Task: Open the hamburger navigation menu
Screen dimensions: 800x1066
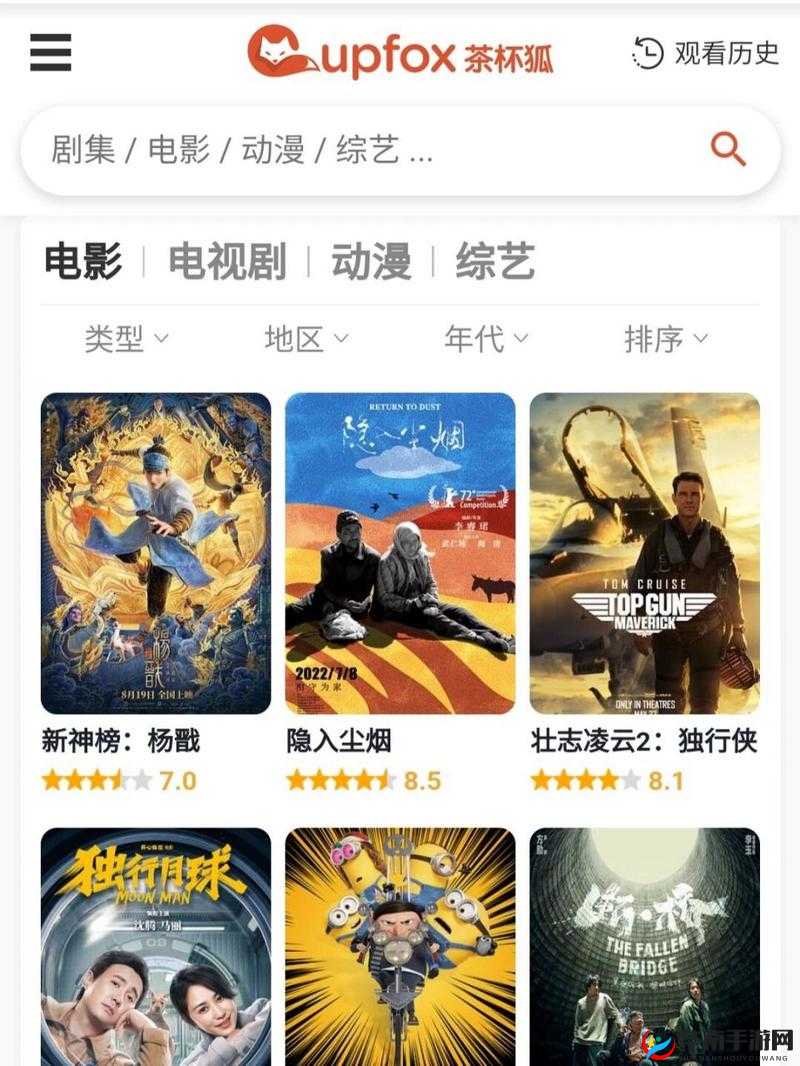Action: (51, 54)
